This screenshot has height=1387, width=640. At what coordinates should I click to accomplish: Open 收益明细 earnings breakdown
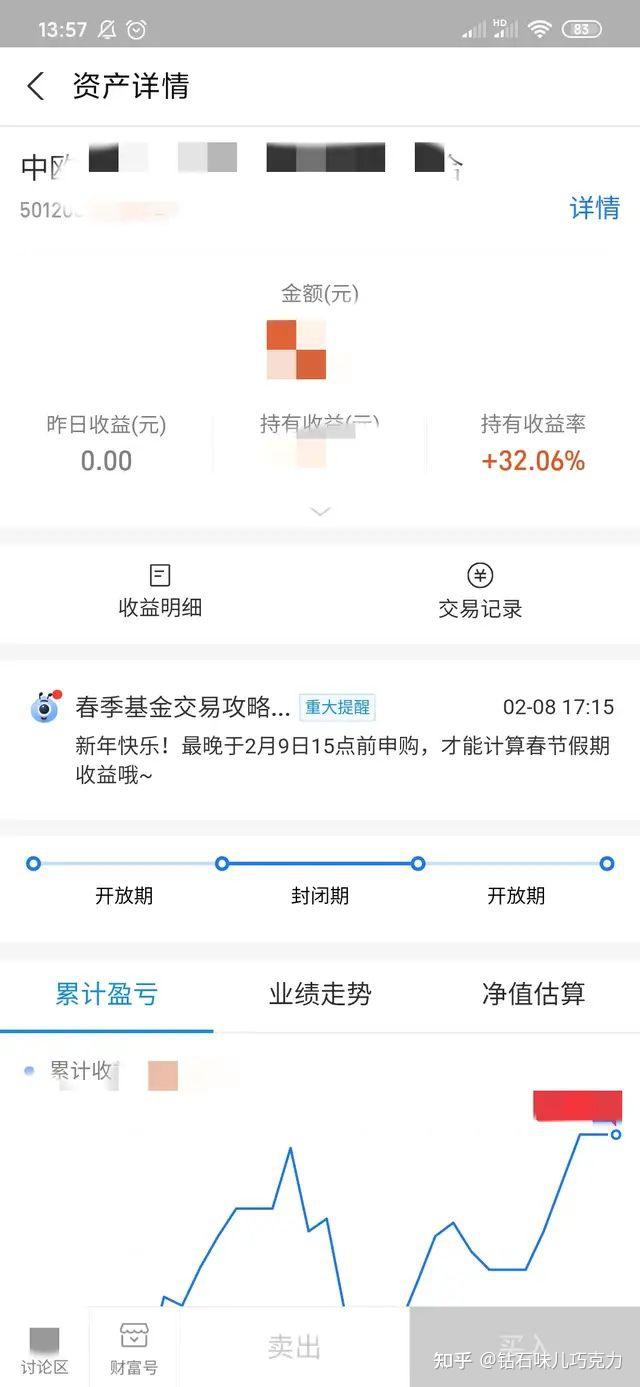(160, 591)
